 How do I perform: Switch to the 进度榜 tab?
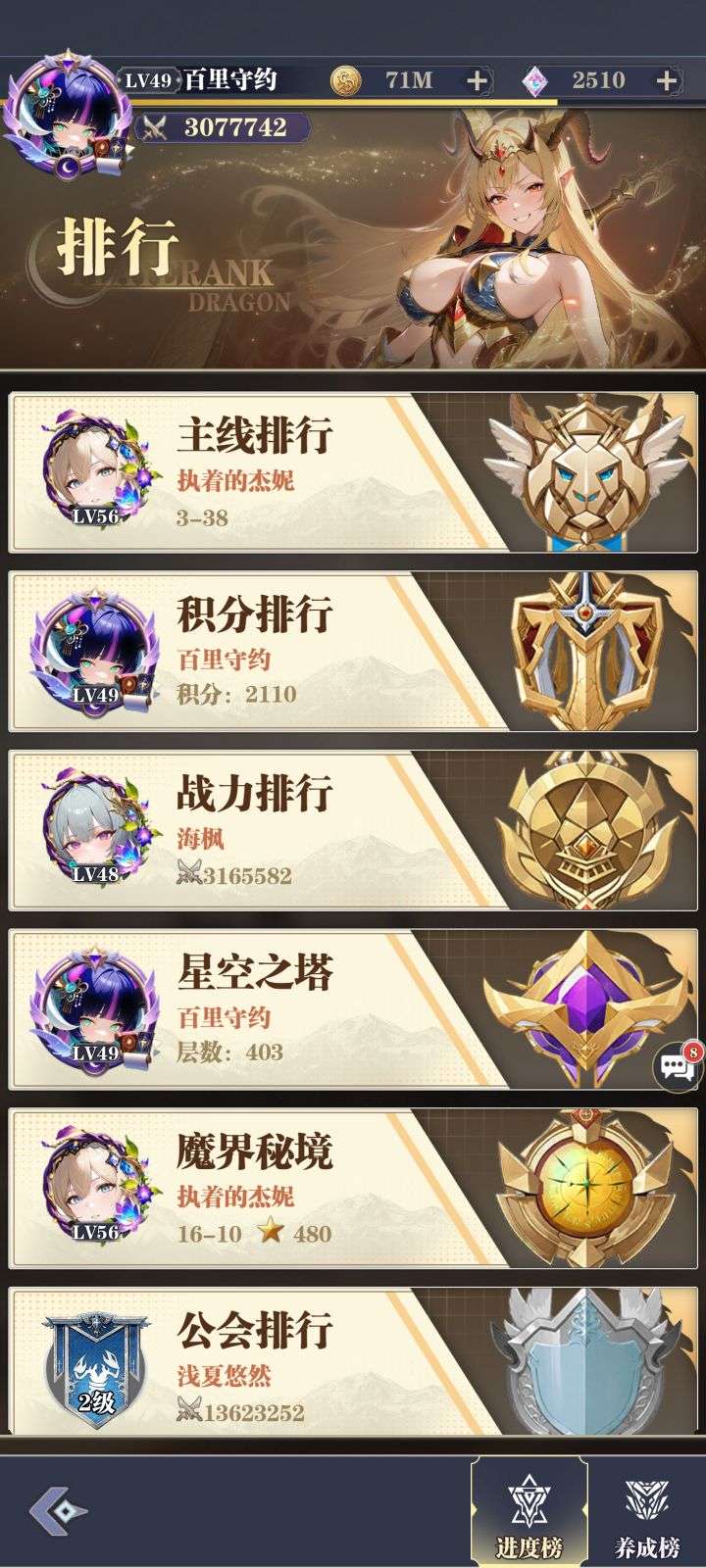[529, 1514]
